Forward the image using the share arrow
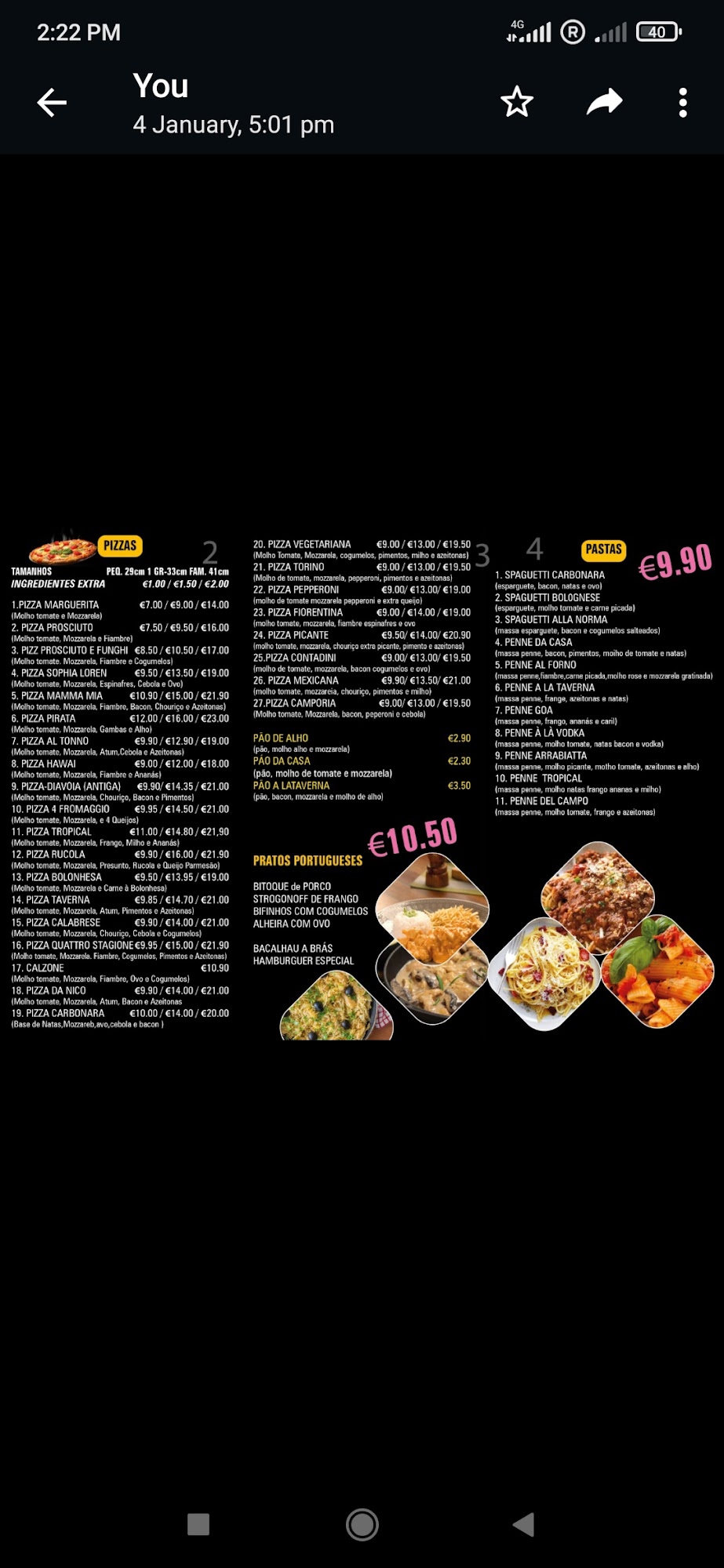Image resolution: width=724 pixels, height=1568 pixels. click(604, 102)
